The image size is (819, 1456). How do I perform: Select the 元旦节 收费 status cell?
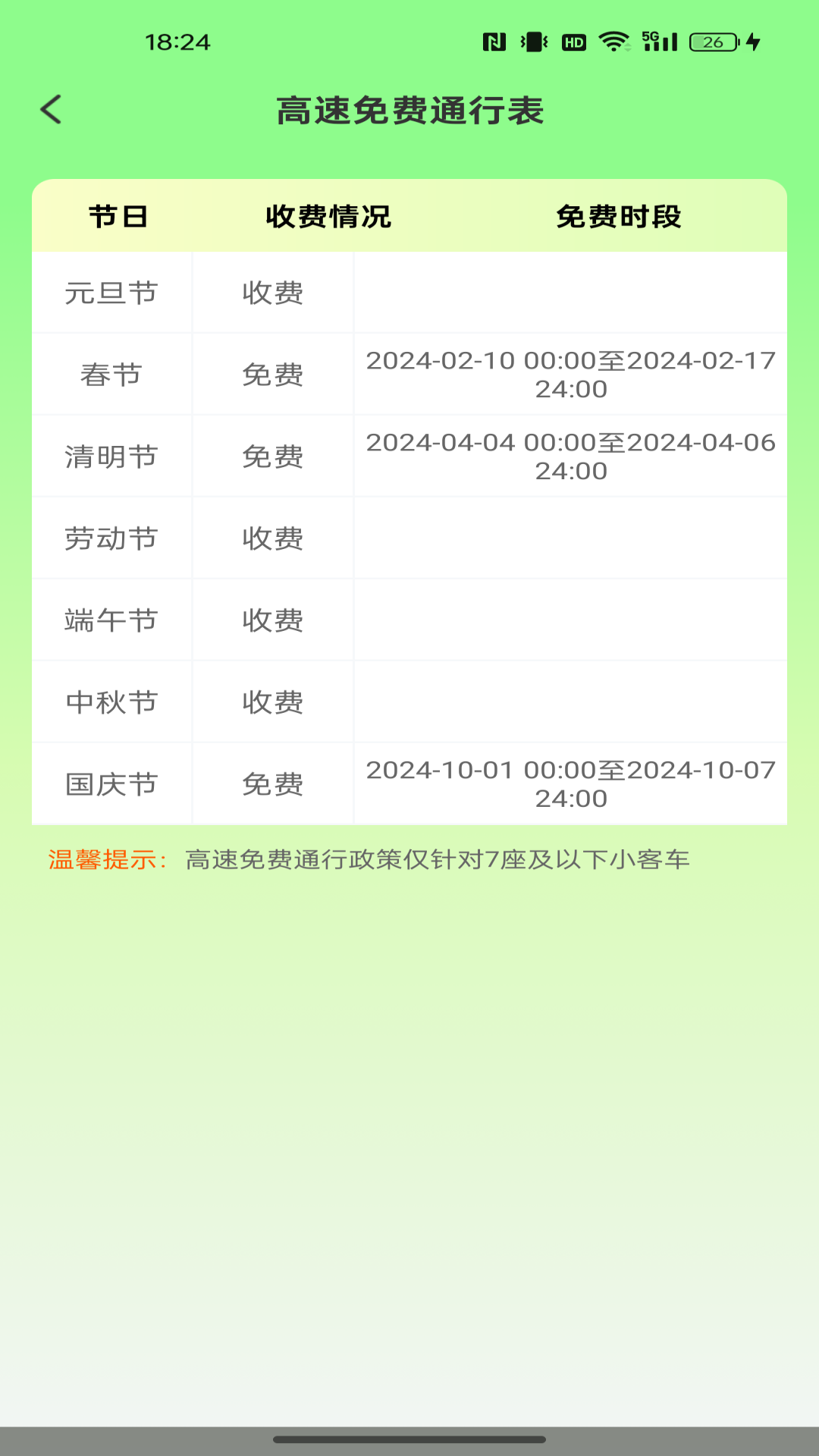point(272,292)
